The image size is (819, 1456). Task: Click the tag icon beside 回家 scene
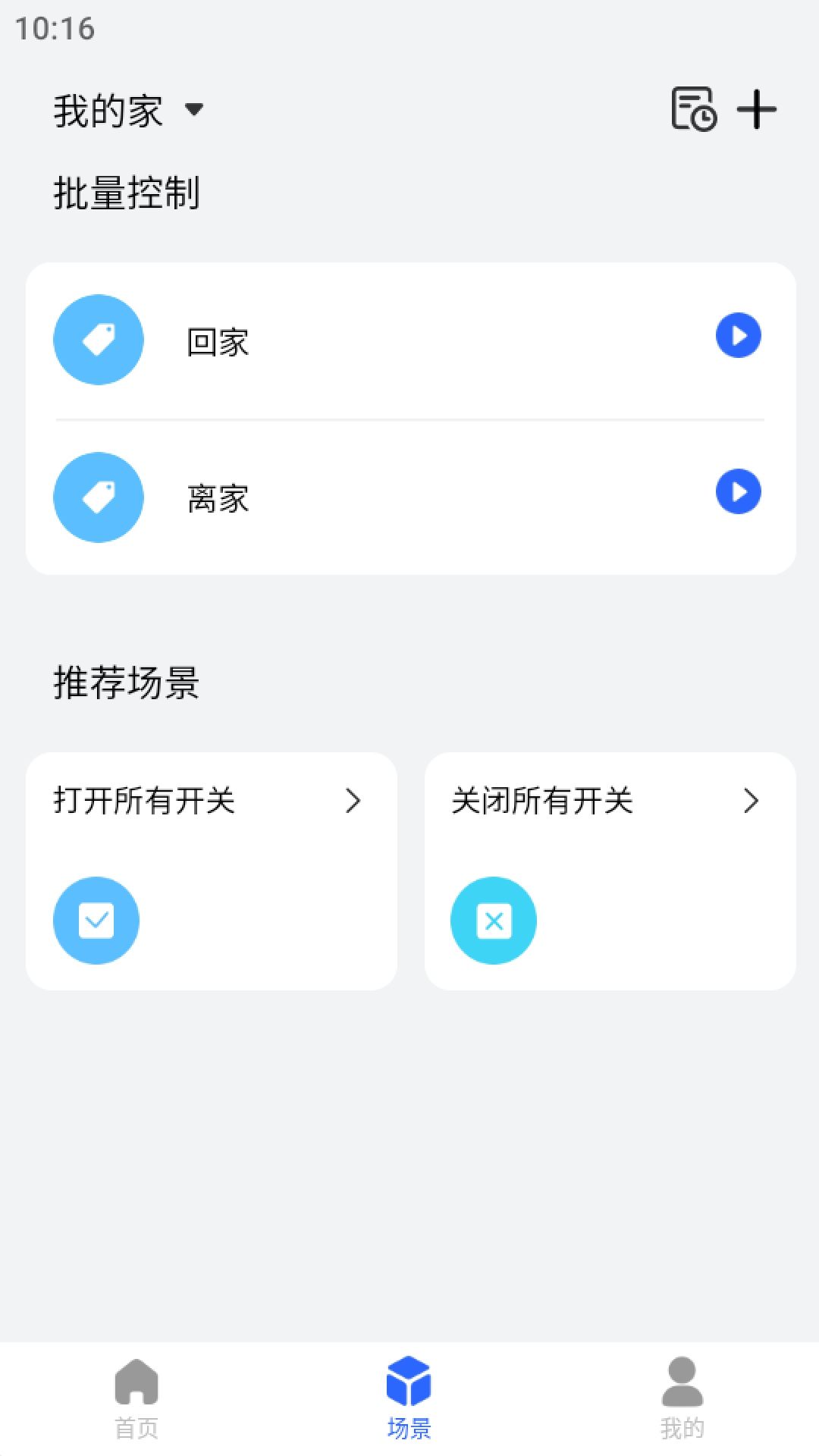pyautogui.click(x=97, y=340)
